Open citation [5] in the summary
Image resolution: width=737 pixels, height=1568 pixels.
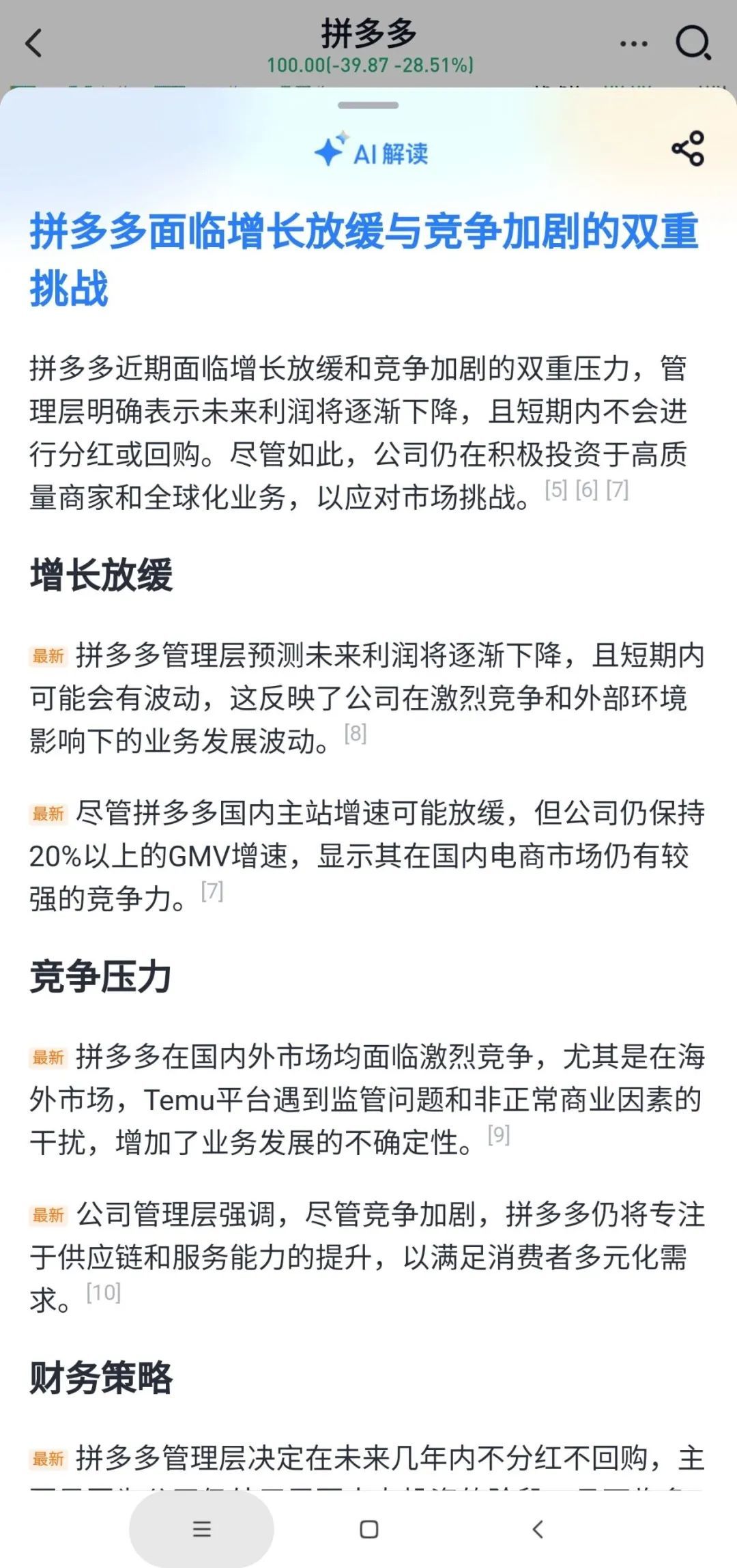[556, 489]
